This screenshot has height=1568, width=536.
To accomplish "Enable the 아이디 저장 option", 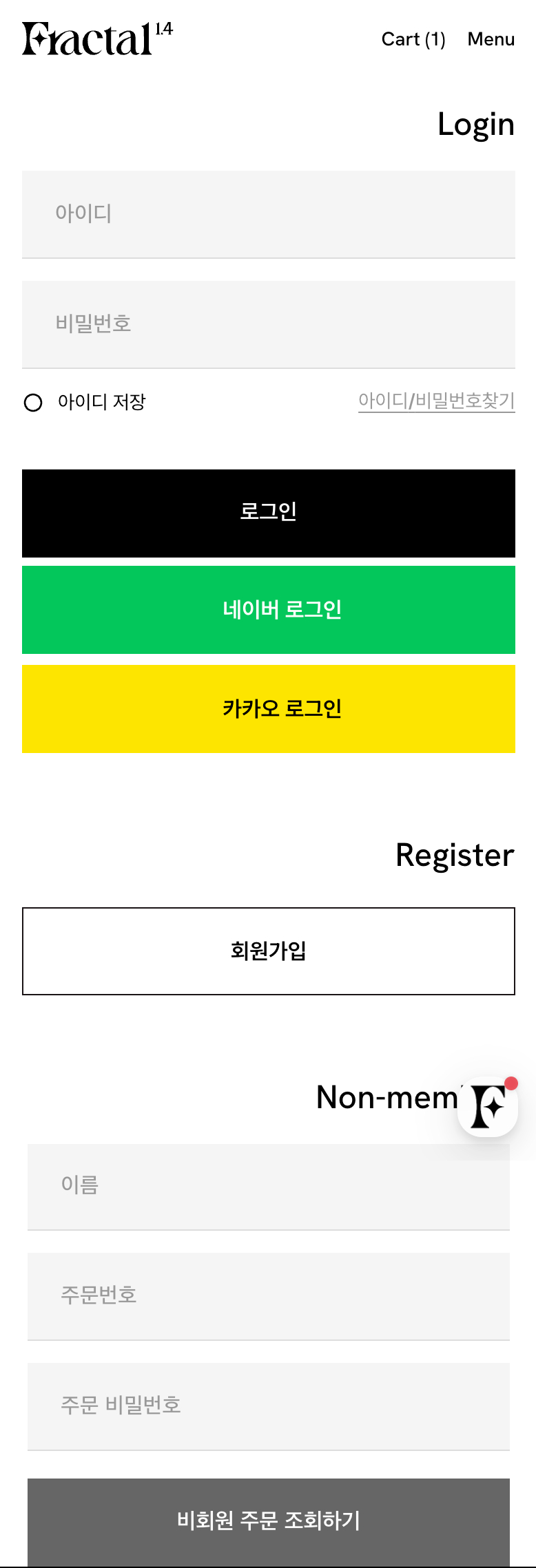I will click(33, 403).
